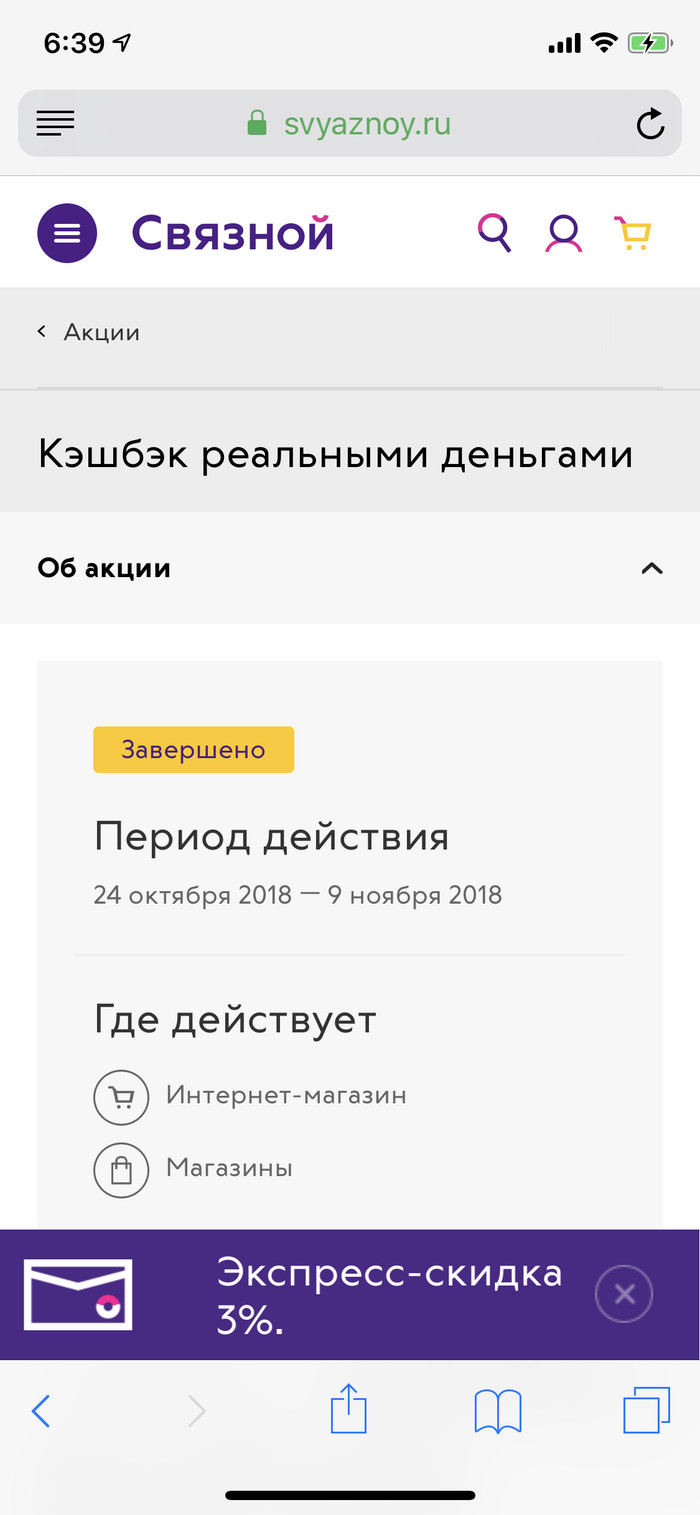Collapse the Об акции section

(652, 568)
